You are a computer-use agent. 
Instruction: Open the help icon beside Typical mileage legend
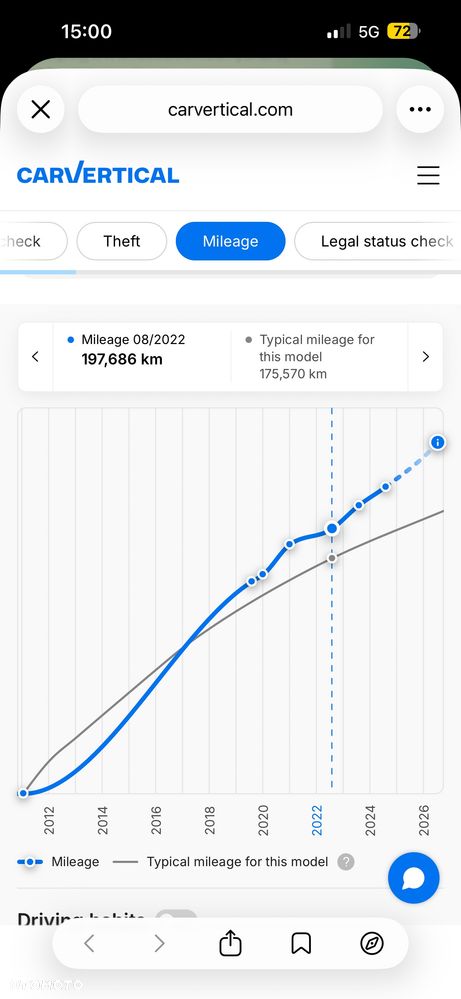click(346, 862)
